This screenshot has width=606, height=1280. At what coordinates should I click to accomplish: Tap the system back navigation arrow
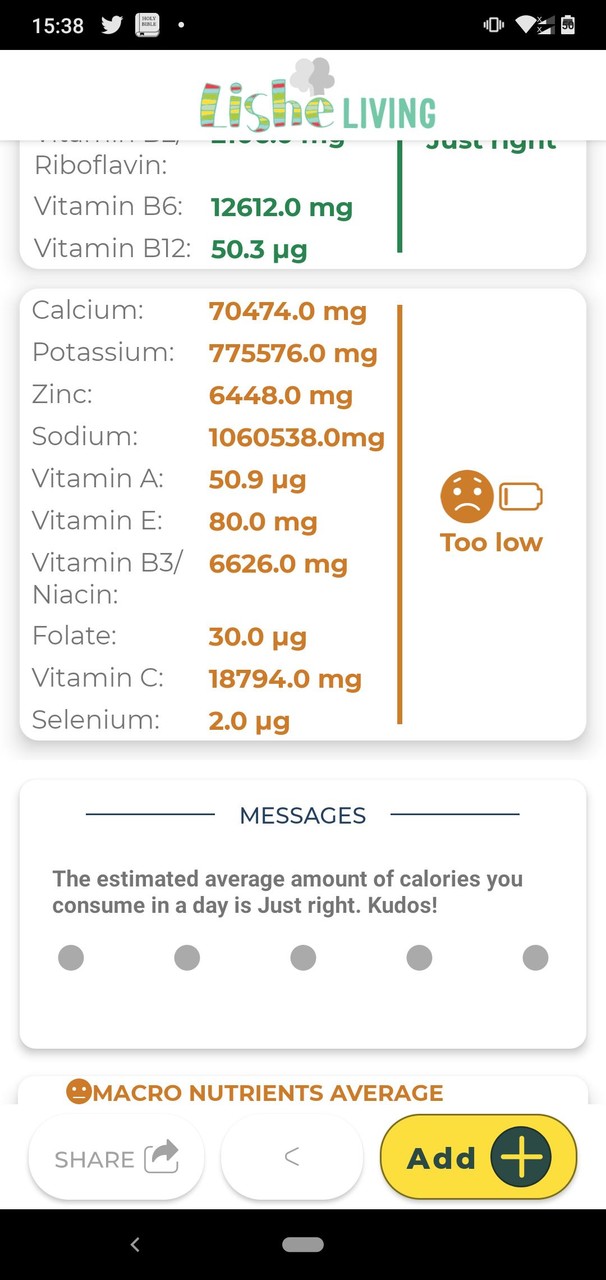[135, 1245]
